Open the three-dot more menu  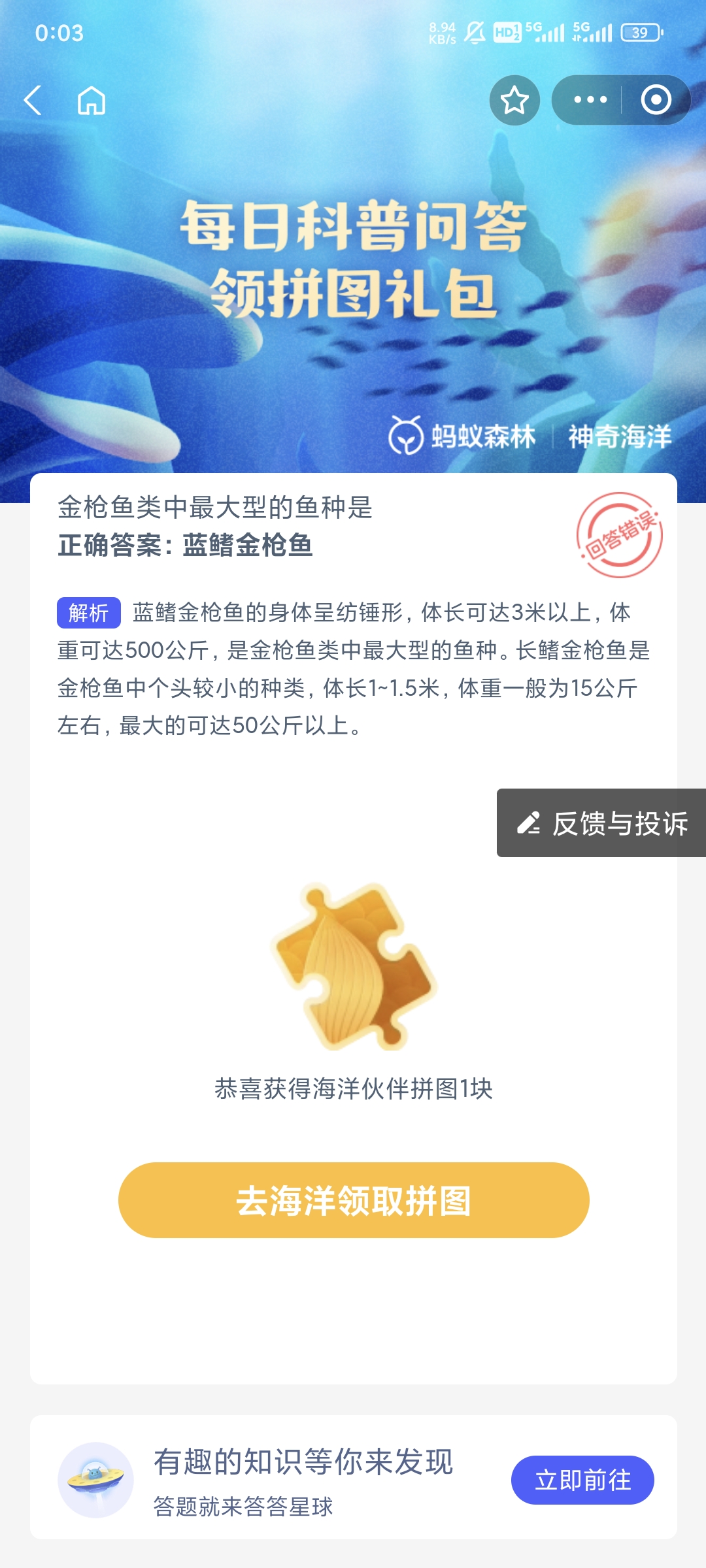(x=590, y=100)
